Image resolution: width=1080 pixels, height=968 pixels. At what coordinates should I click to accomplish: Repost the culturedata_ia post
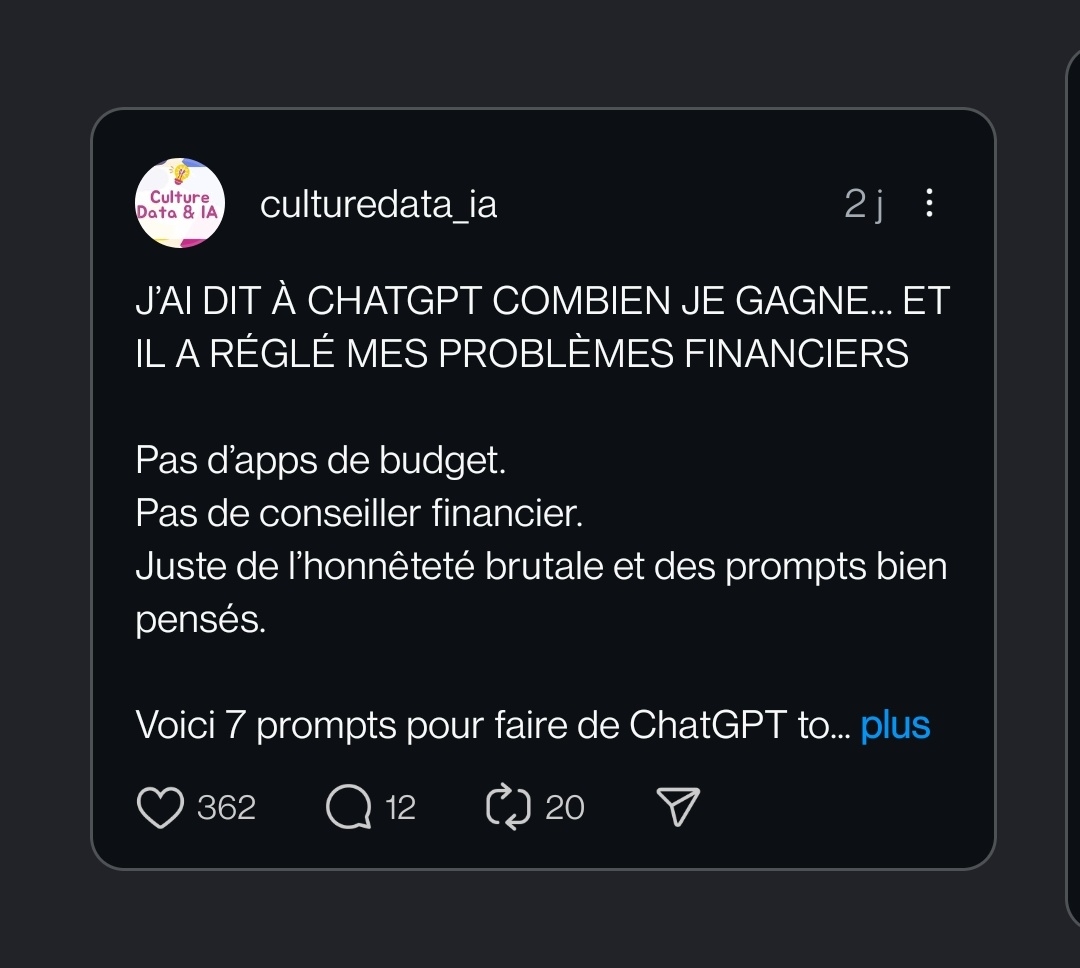pyautogui.click(x=508, y=807)
